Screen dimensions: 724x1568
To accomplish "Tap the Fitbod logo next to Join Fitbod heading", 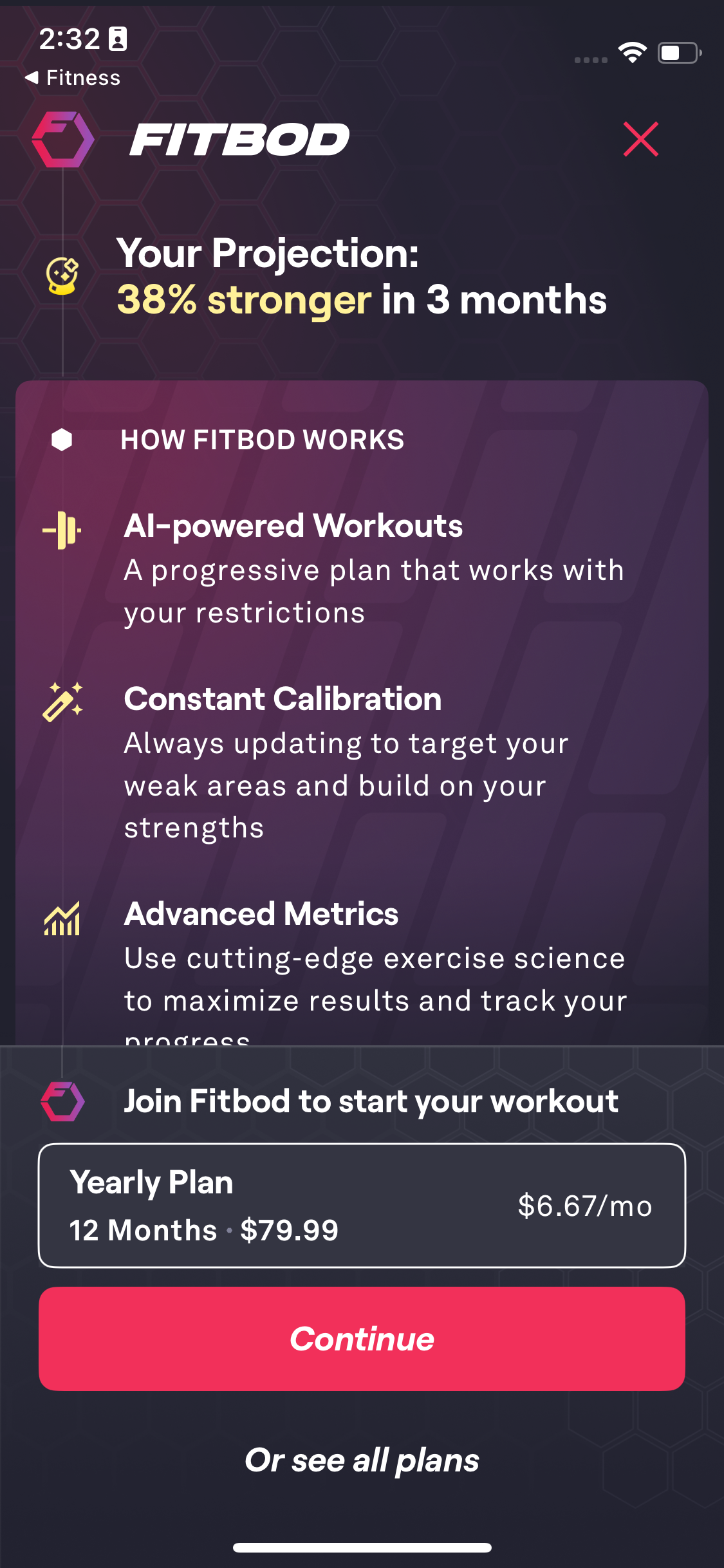I will coord(62,1103).
